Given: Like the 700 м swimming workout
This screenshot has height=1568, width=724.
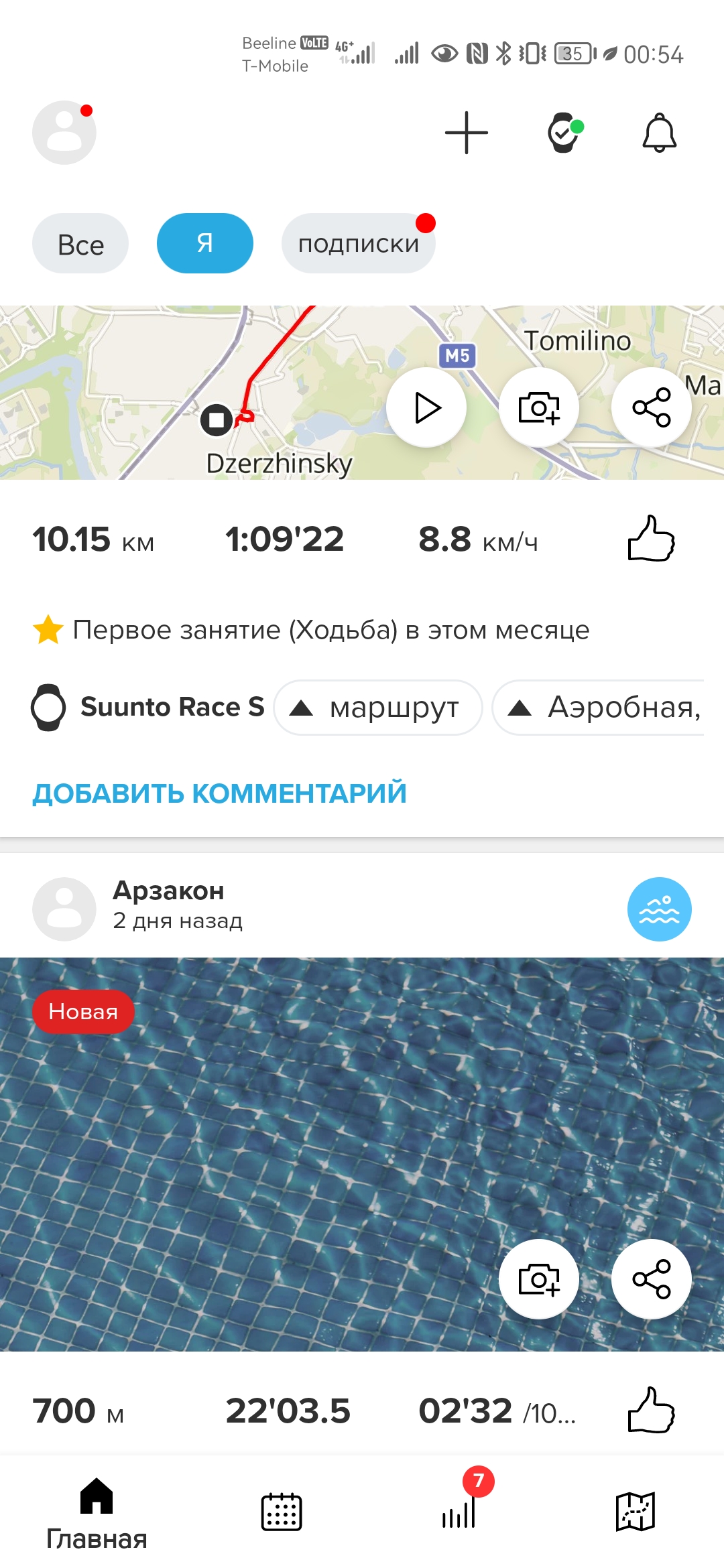Looking at the screenshot, I should [651, 1410].
